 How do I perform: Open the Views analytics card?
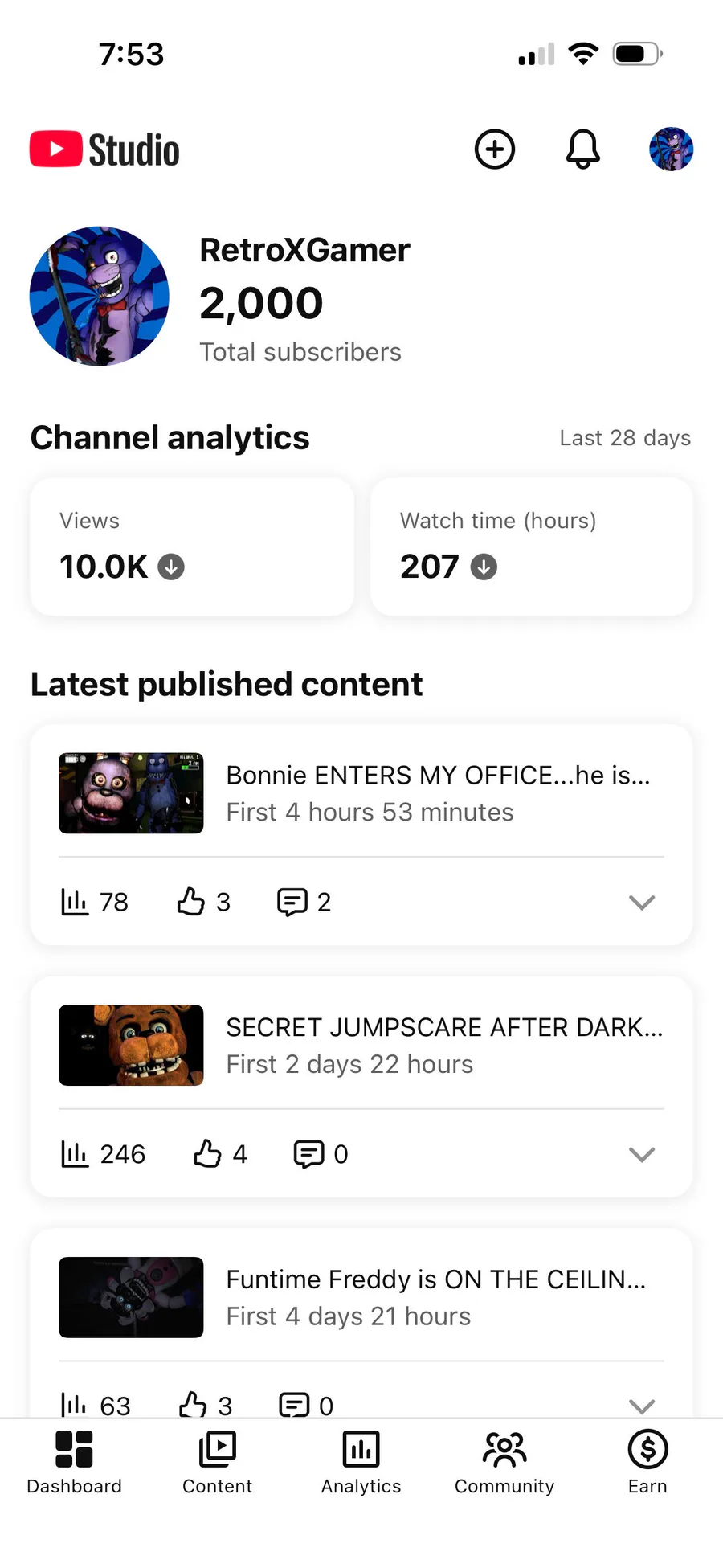192,547
